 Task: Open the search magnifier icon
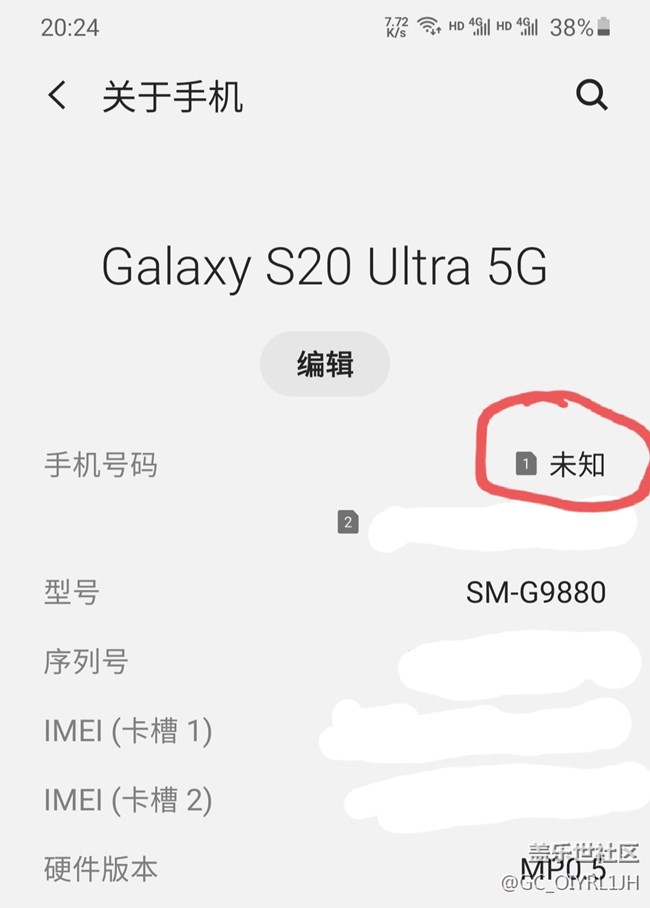(592, 96)
